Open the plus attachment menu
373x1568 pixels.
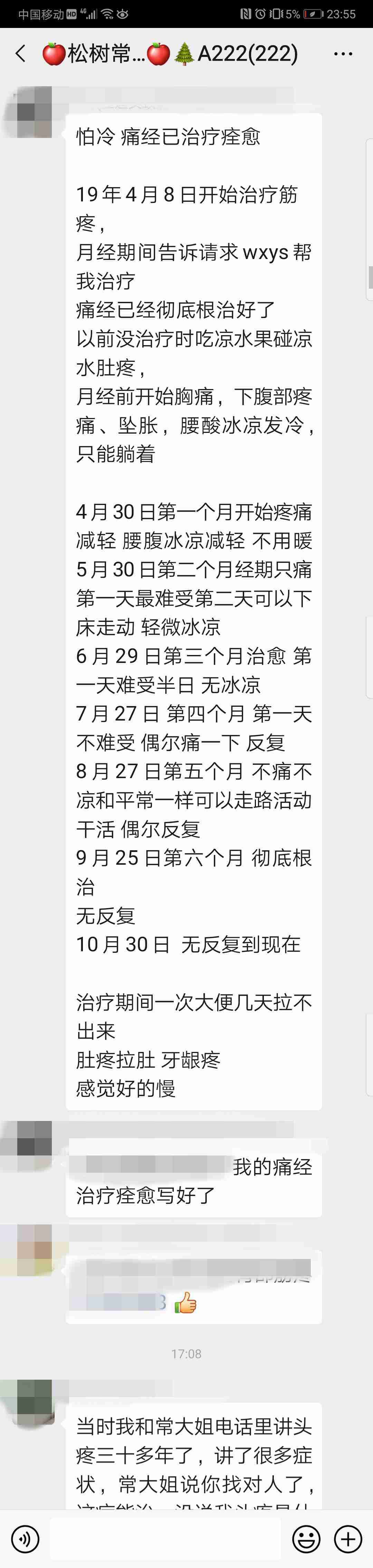coord(348,1539)
